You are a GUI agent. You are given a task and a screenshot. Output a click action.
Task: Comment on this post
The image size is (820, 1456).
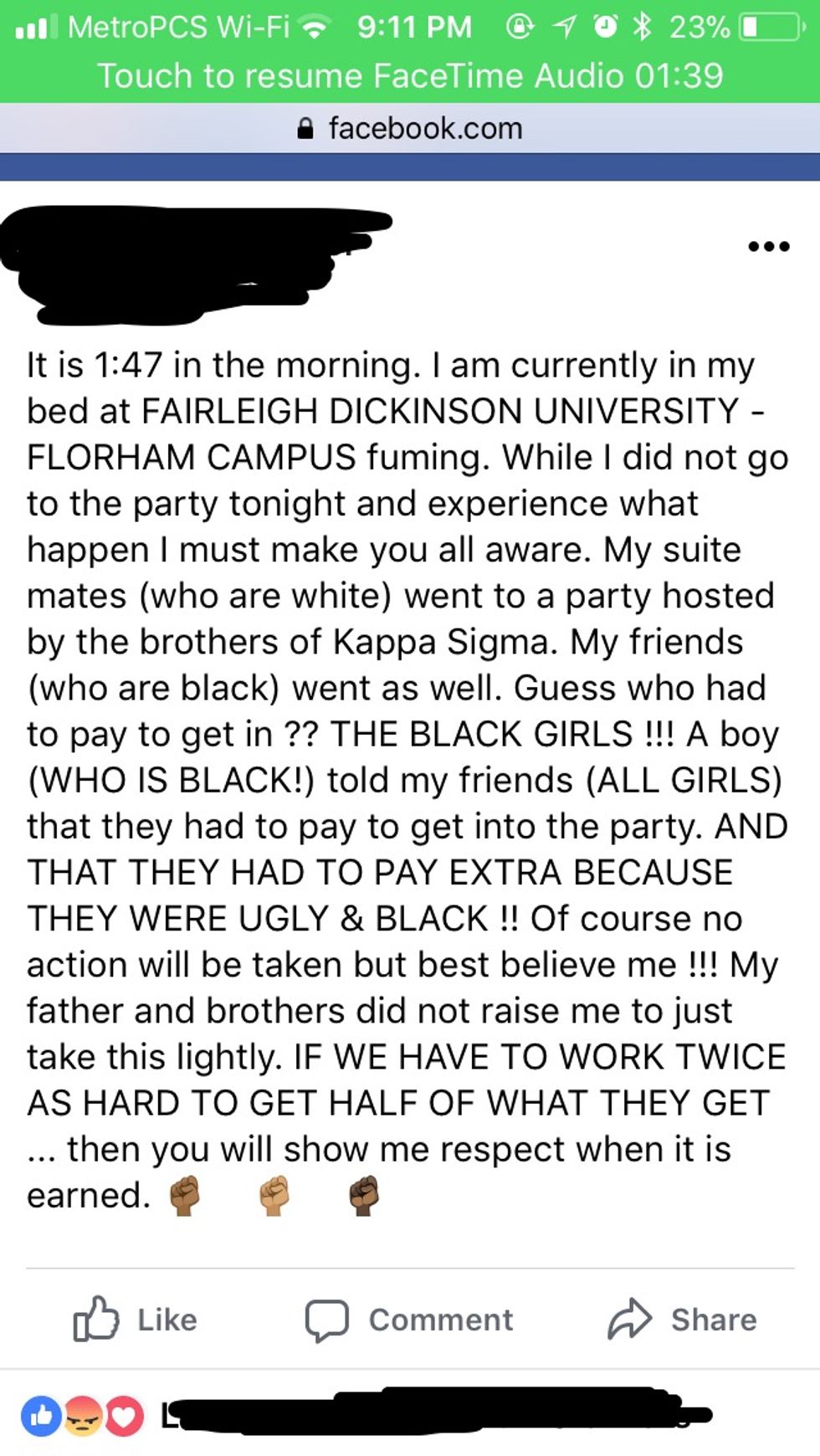[409, 1320]
